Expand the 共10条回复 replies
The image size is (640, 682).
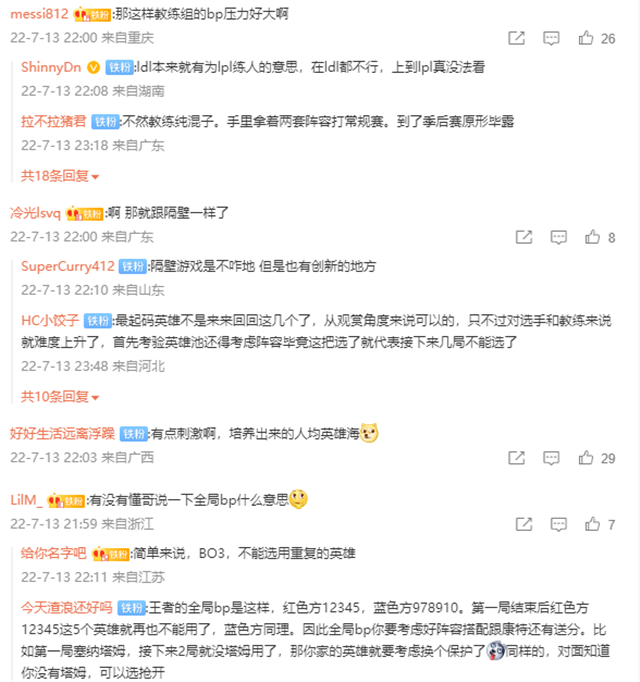tap(60, 396)
